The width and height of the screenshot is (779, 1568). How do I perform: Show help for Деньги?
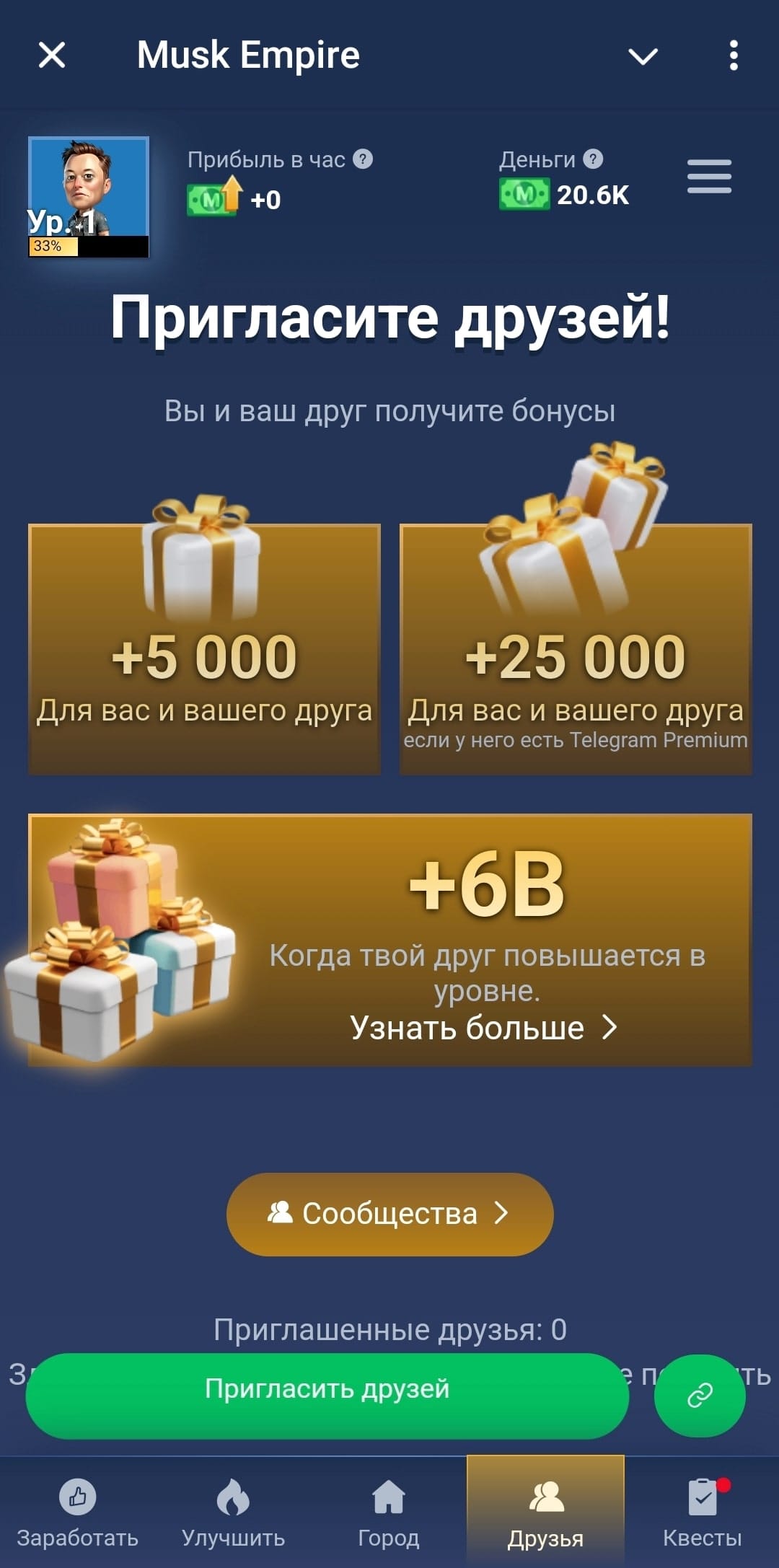593,159
